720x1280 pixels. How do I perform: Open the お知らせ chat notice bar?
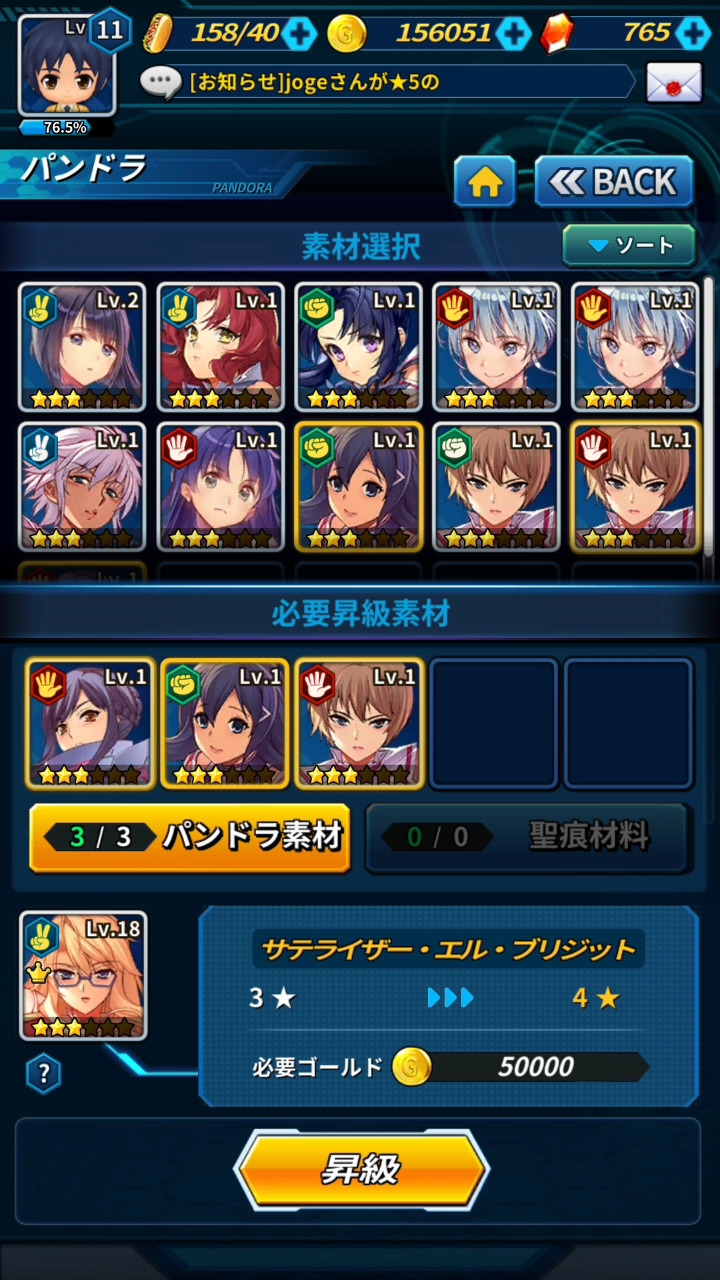click(x=388, y=82)
